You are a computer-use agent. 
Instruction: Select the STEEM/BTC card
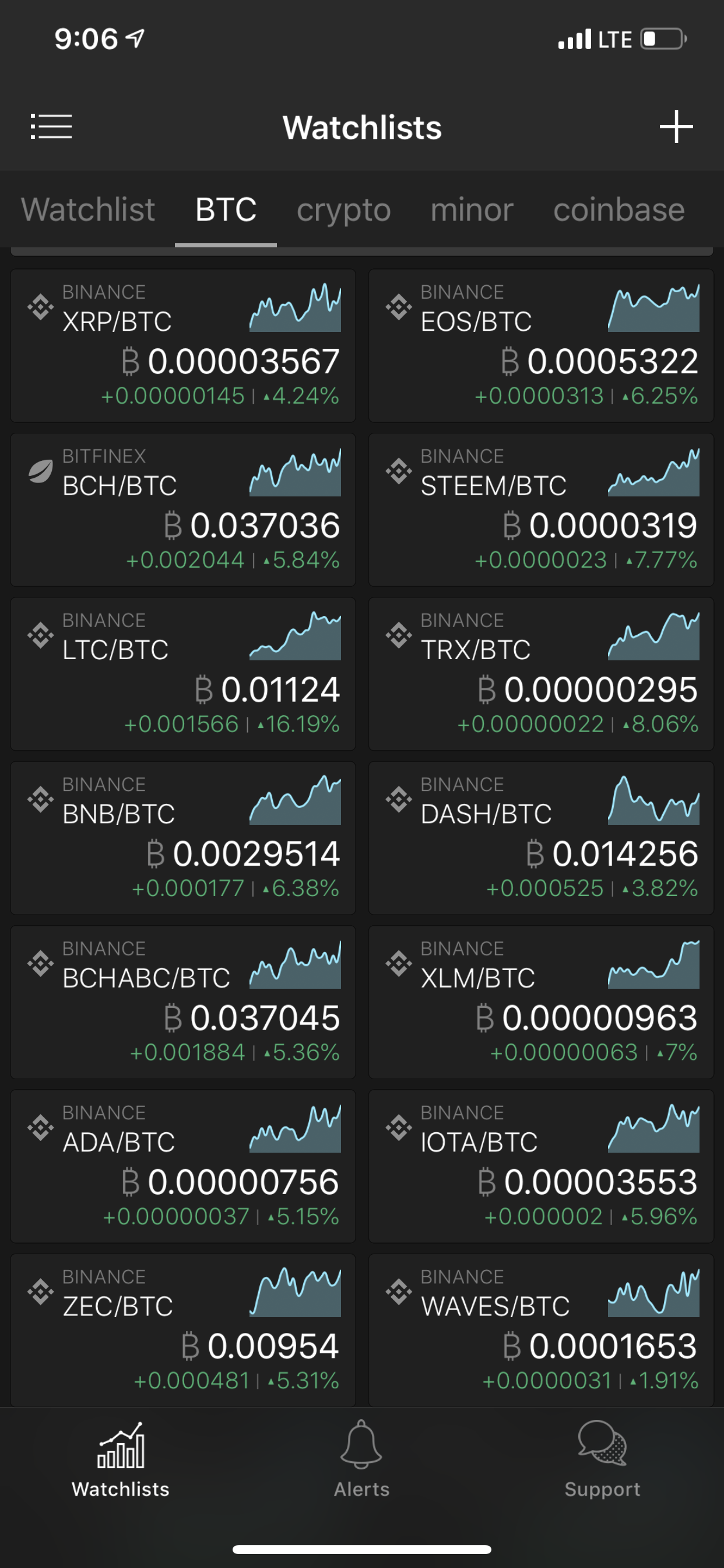point(541,509)
